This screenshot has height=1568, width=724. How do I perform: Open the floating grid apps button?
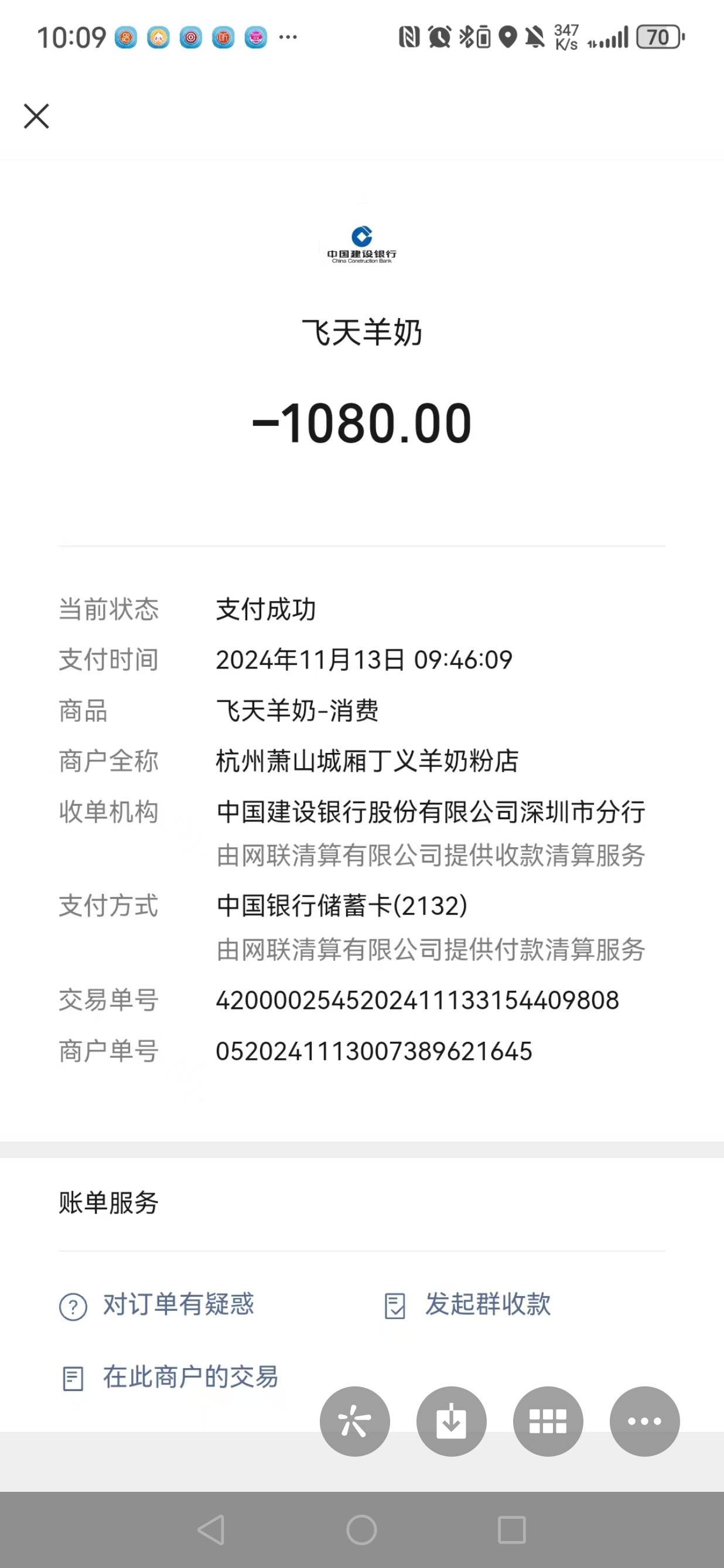[x=548, y=1422]
